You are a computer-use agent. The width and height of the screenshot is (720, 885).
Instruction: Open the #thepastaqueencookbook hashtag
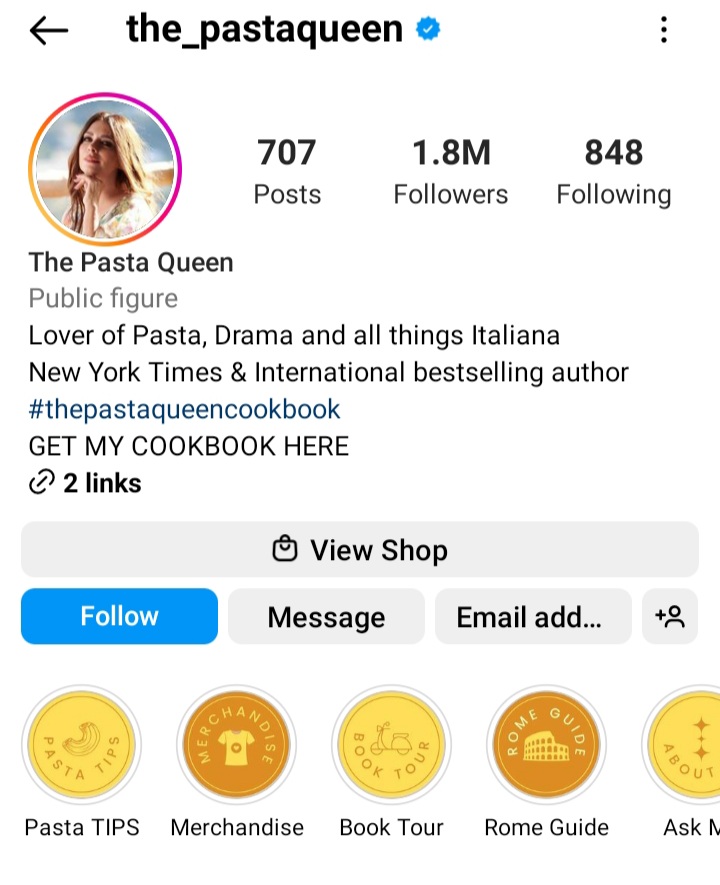(184, 409)
